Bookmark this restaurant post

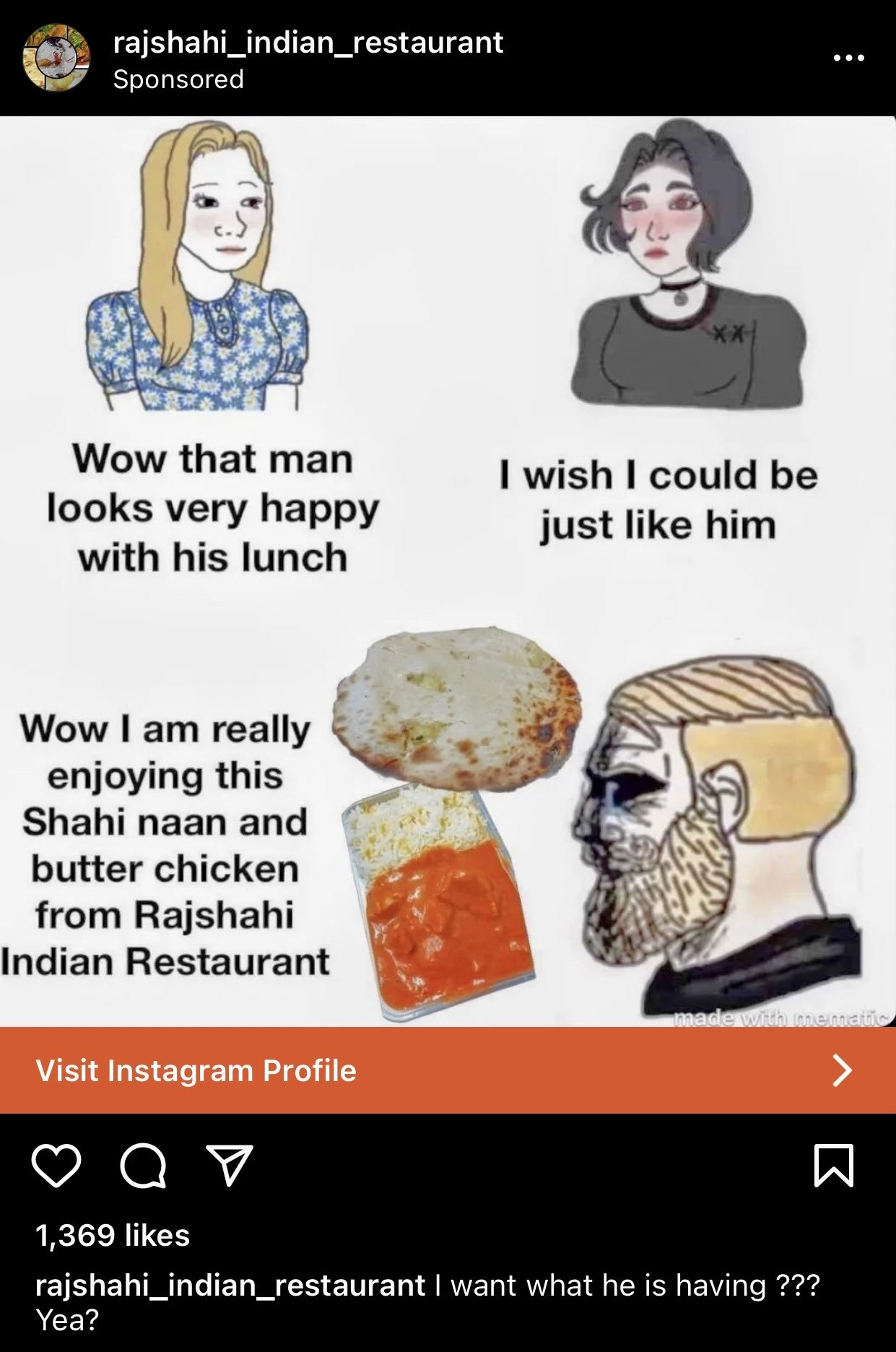pyautogui.click(x=834, y=1166)
